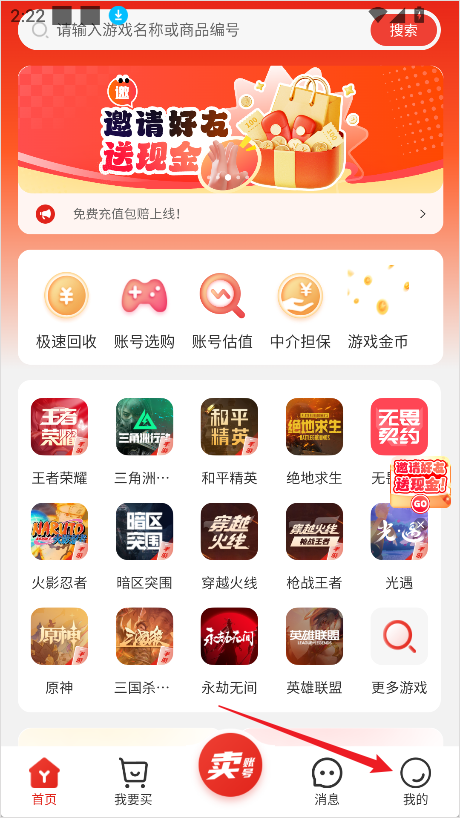Open the 免费充值包赔上线 announcement
The height and width of the screenshot is (818, 460).
click(x=231, y=213)
